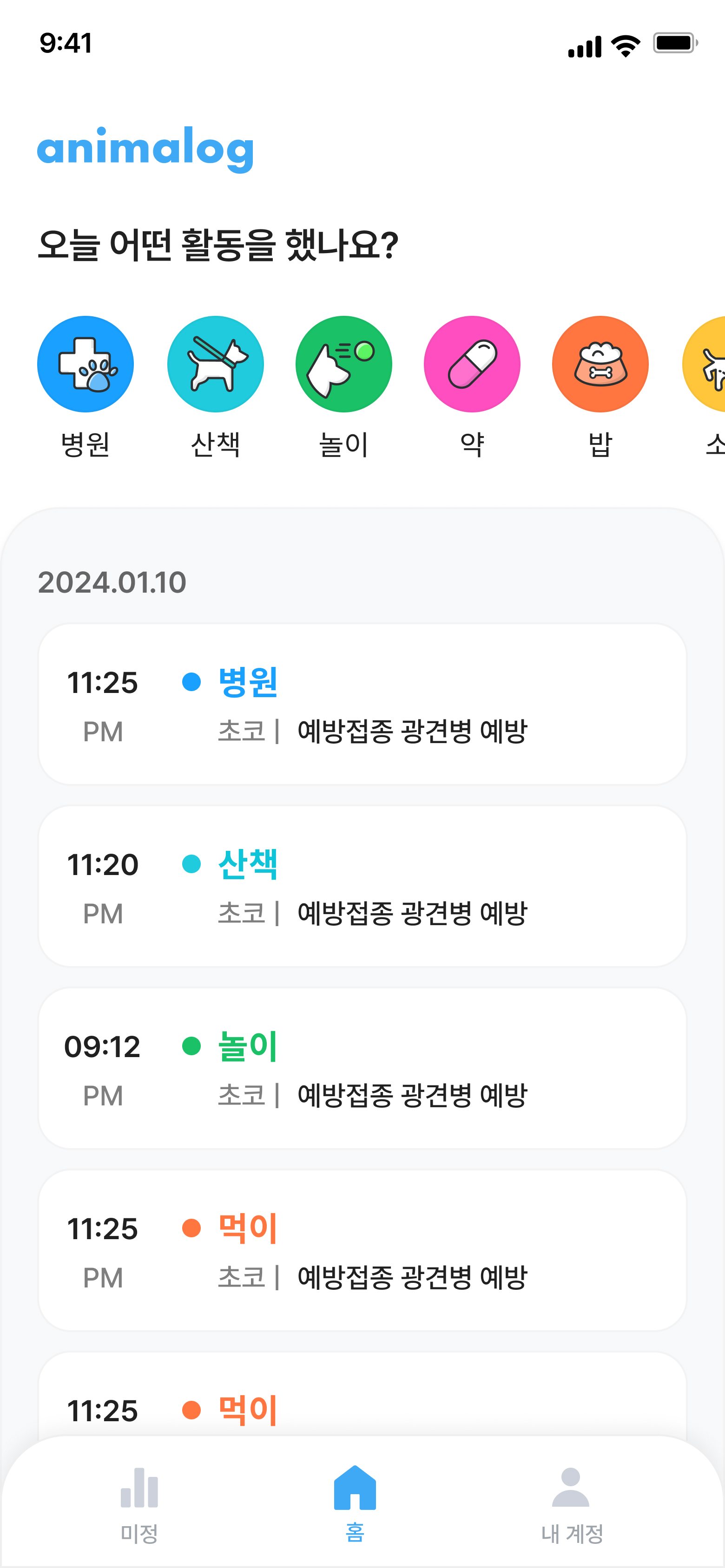View the 09:12 PM 놀이 log entry

pos(362,1068)
